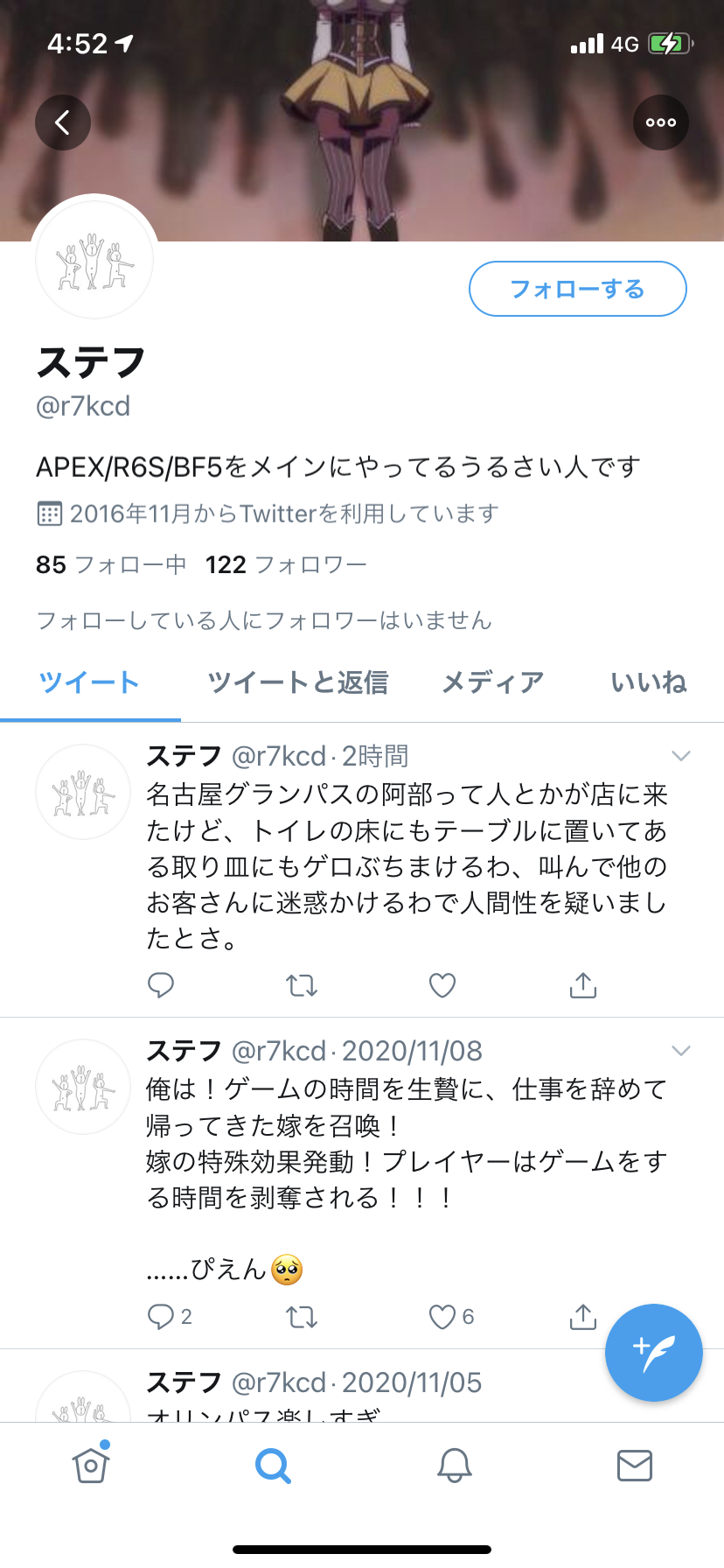Viewport: 724px width, 1568px height.
Task: Open the three-dot overflow menu on the header
Action: [660, 122]
